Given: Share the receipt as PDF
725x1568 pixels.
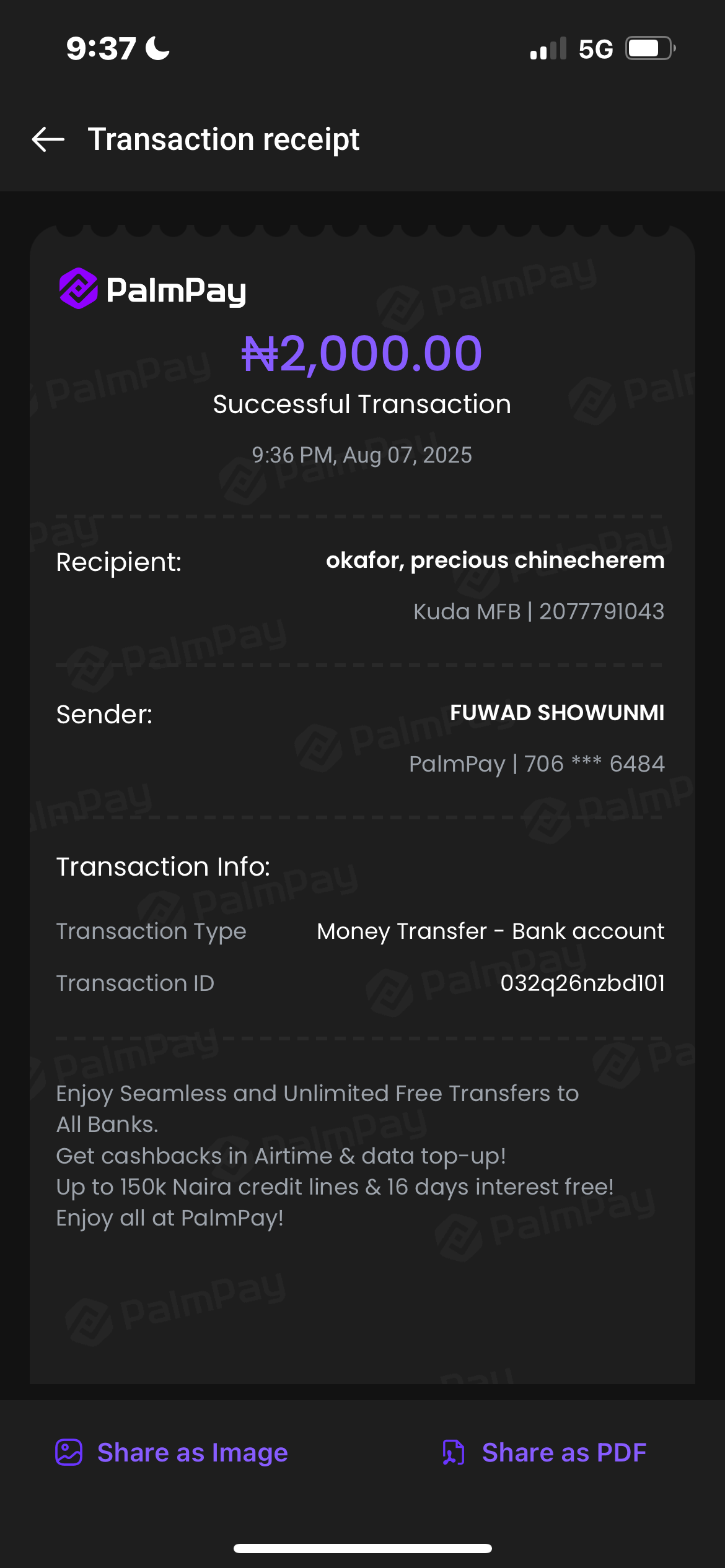Looking at the screenshot, I should (x=545, y=1452).
